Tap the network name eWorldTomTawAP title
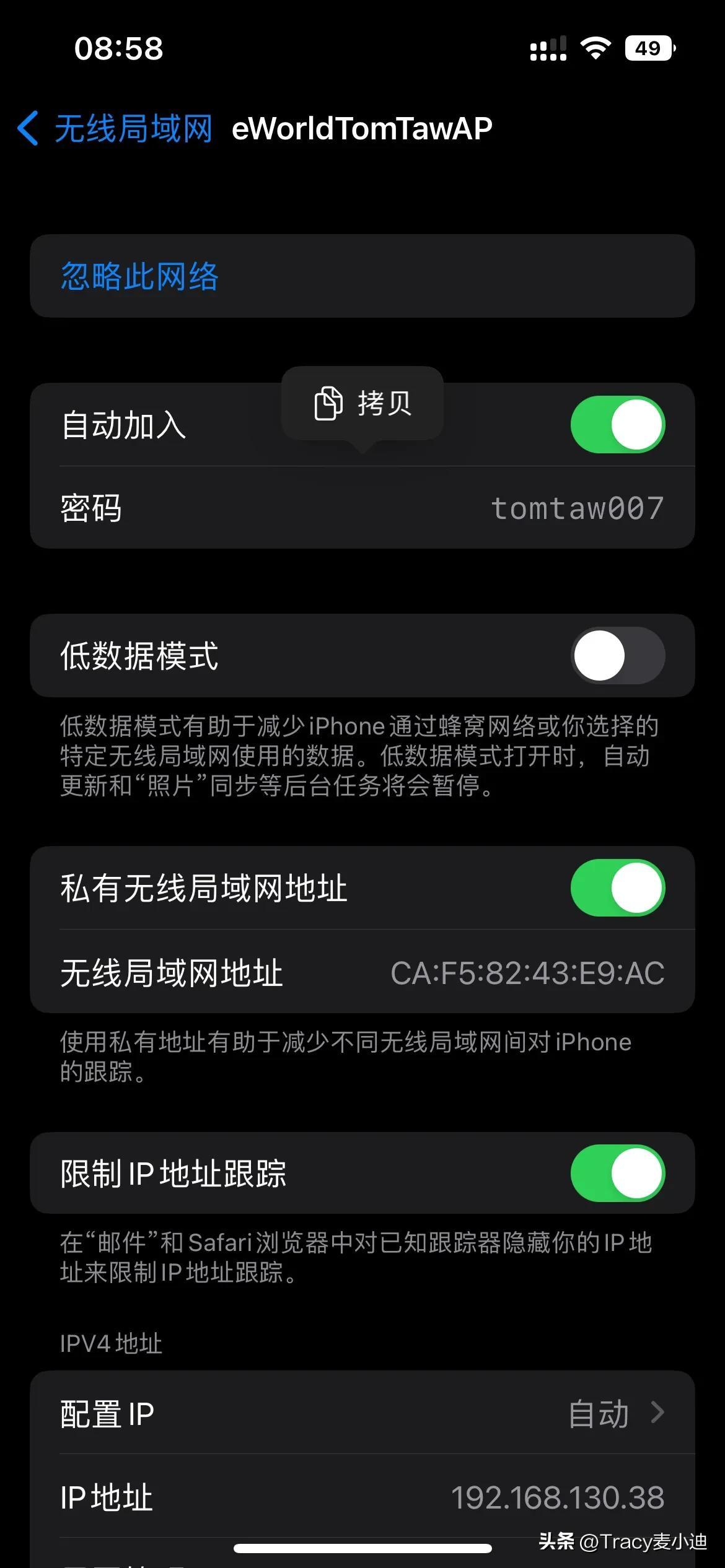Image resolution: width=725 pixels, height=1568 pixels. (362, 128)
